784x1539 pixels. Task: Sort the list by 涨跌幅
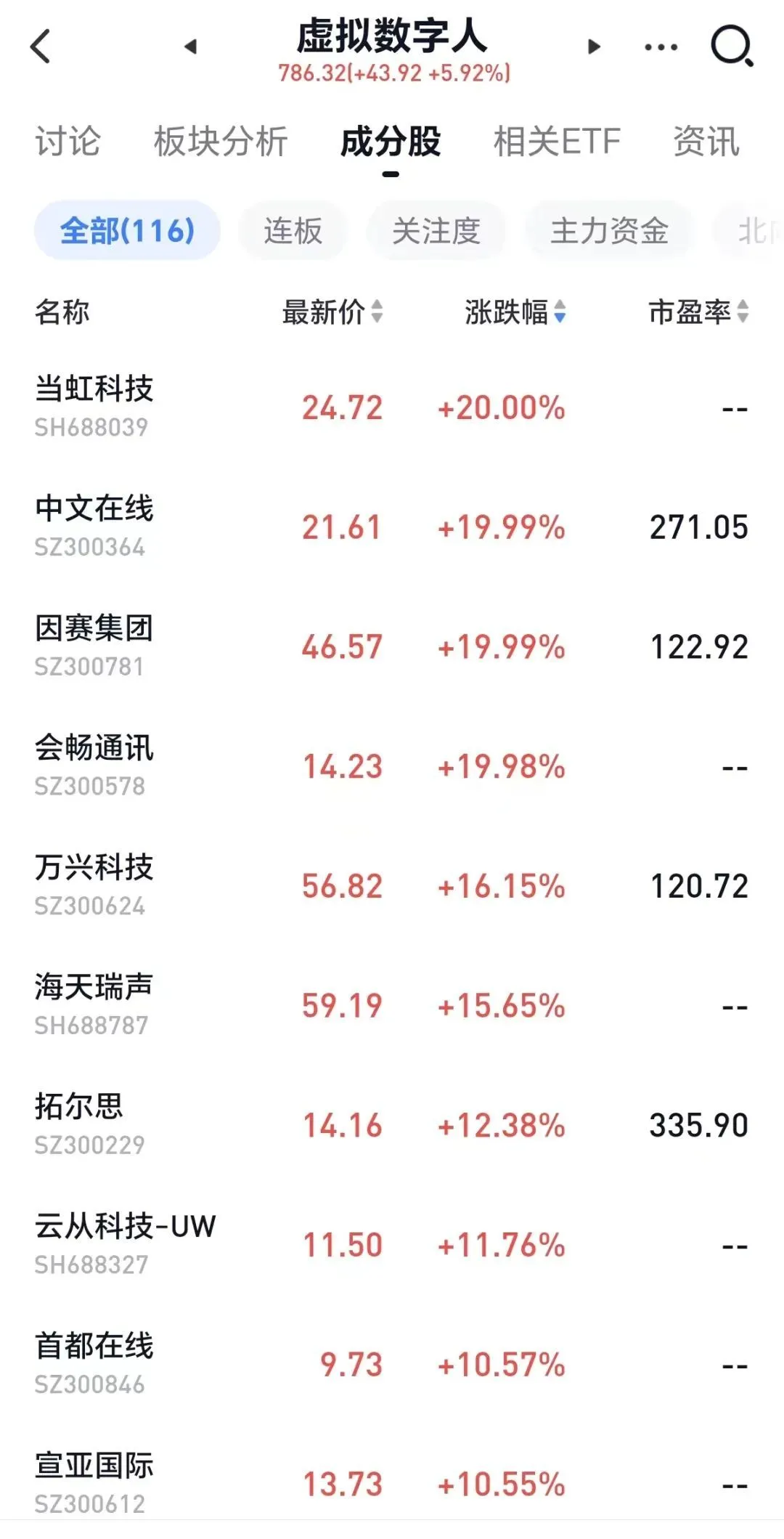point(515,312)
